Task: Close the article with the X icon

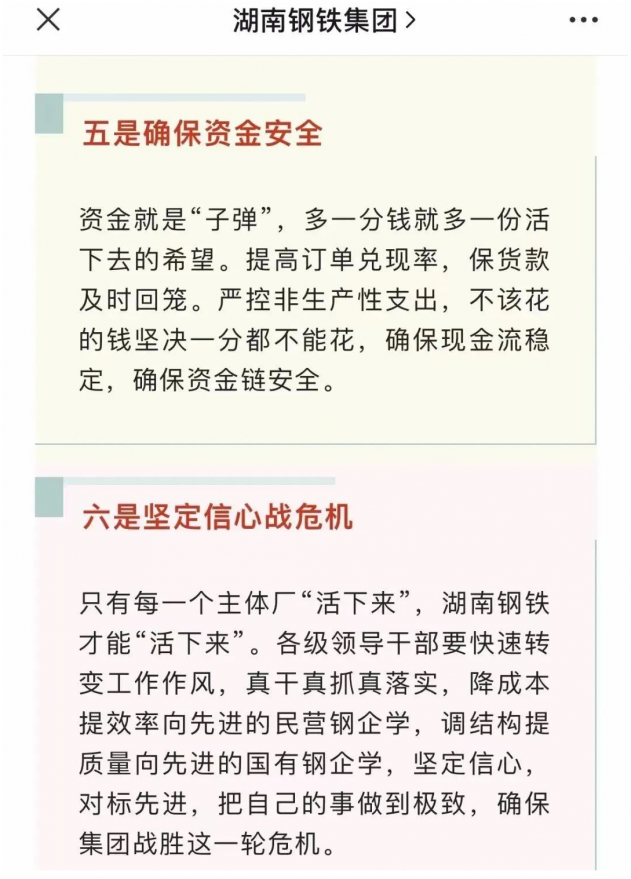Action: [x=47, y=19]
